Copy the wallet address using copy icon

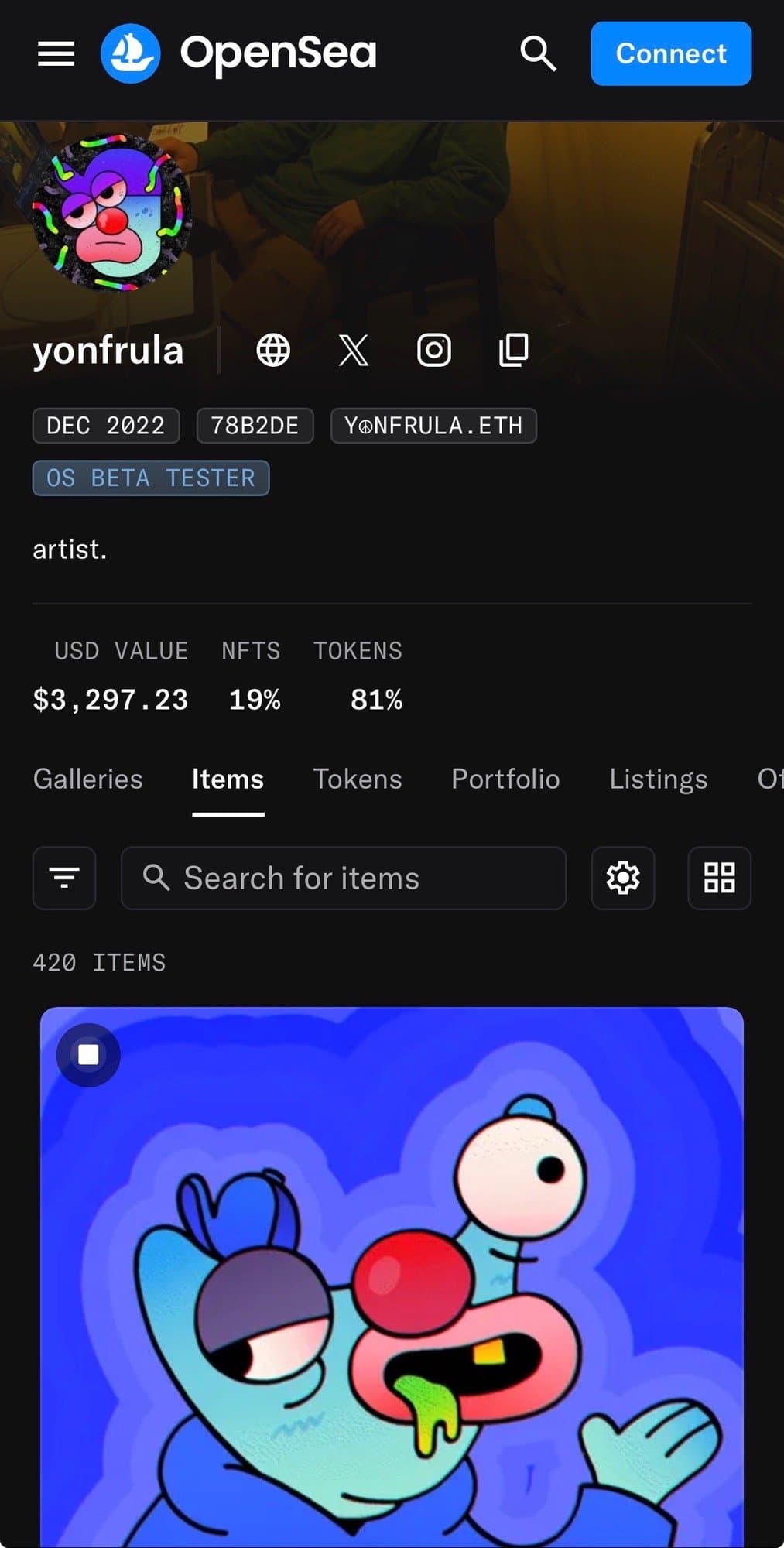point(513,350)
